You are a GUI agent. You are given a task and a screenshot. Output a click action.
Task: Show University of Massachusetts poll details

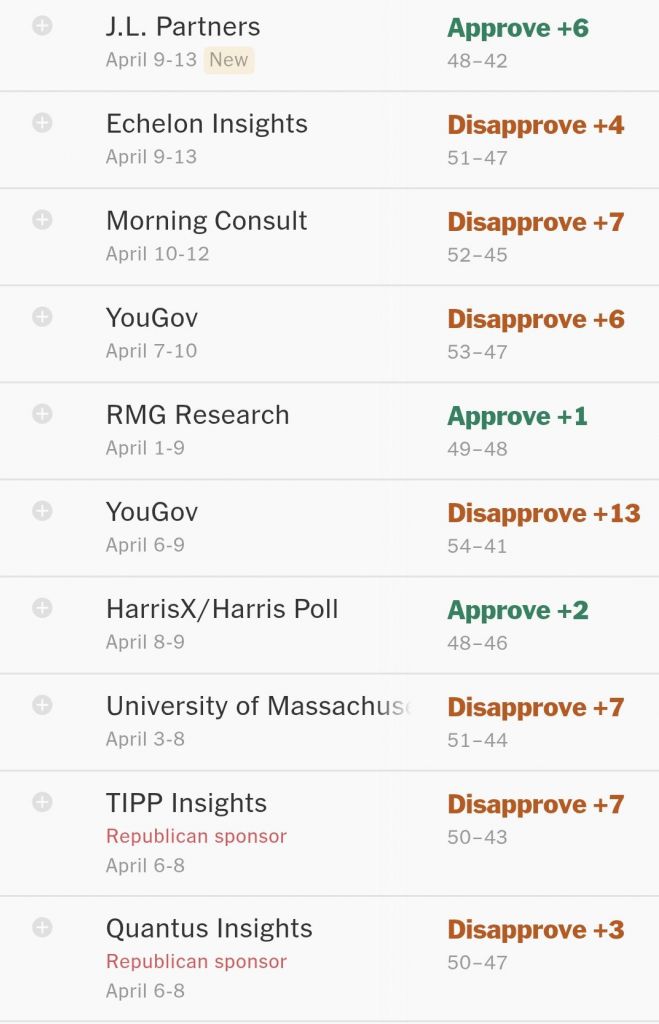point(42,705)
